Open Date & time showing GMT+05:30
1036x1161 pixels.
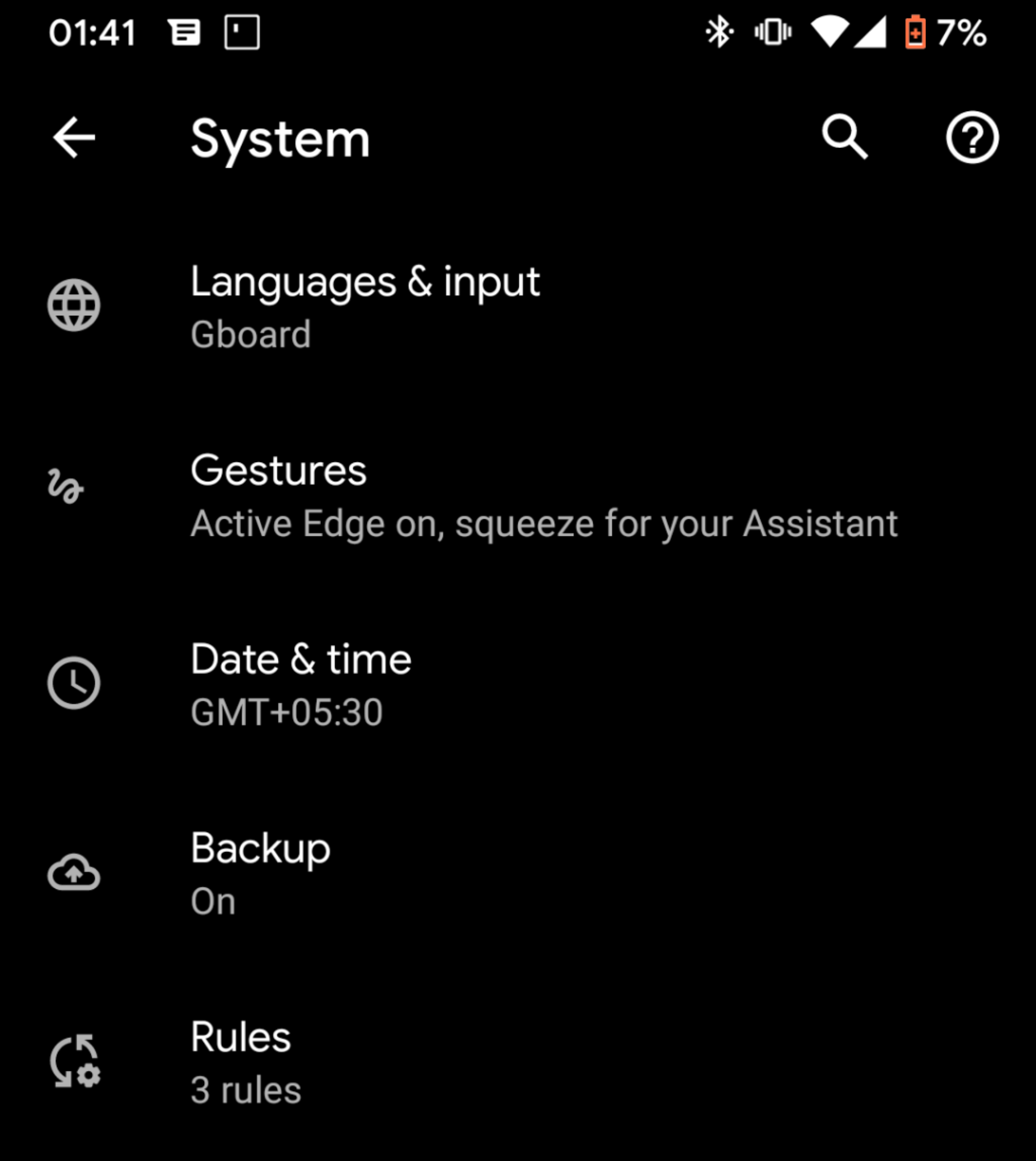coord(301,683)
